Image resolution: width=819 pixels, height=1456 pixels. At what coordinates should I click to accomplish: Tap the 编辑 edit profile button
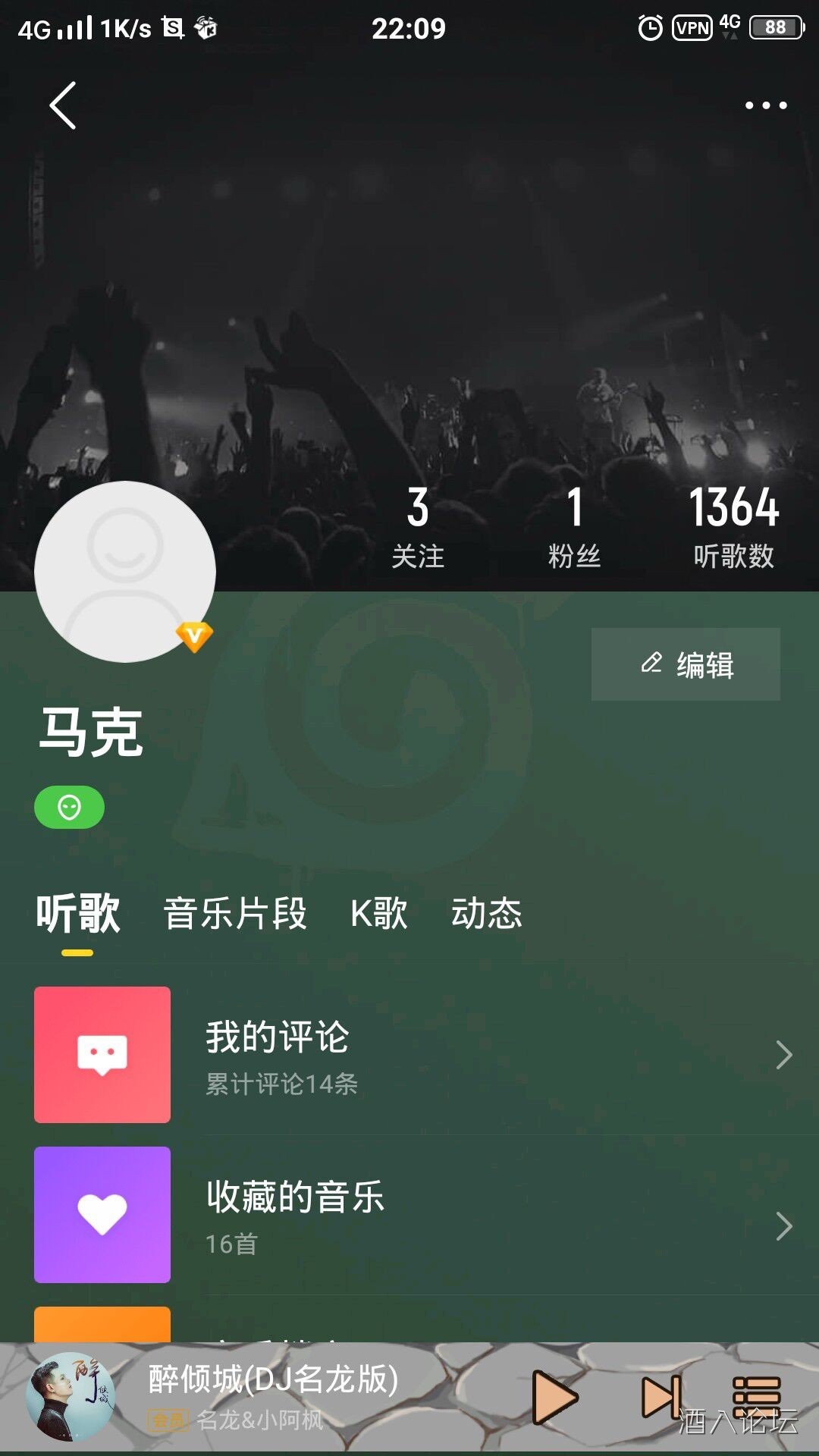(686, 664)
